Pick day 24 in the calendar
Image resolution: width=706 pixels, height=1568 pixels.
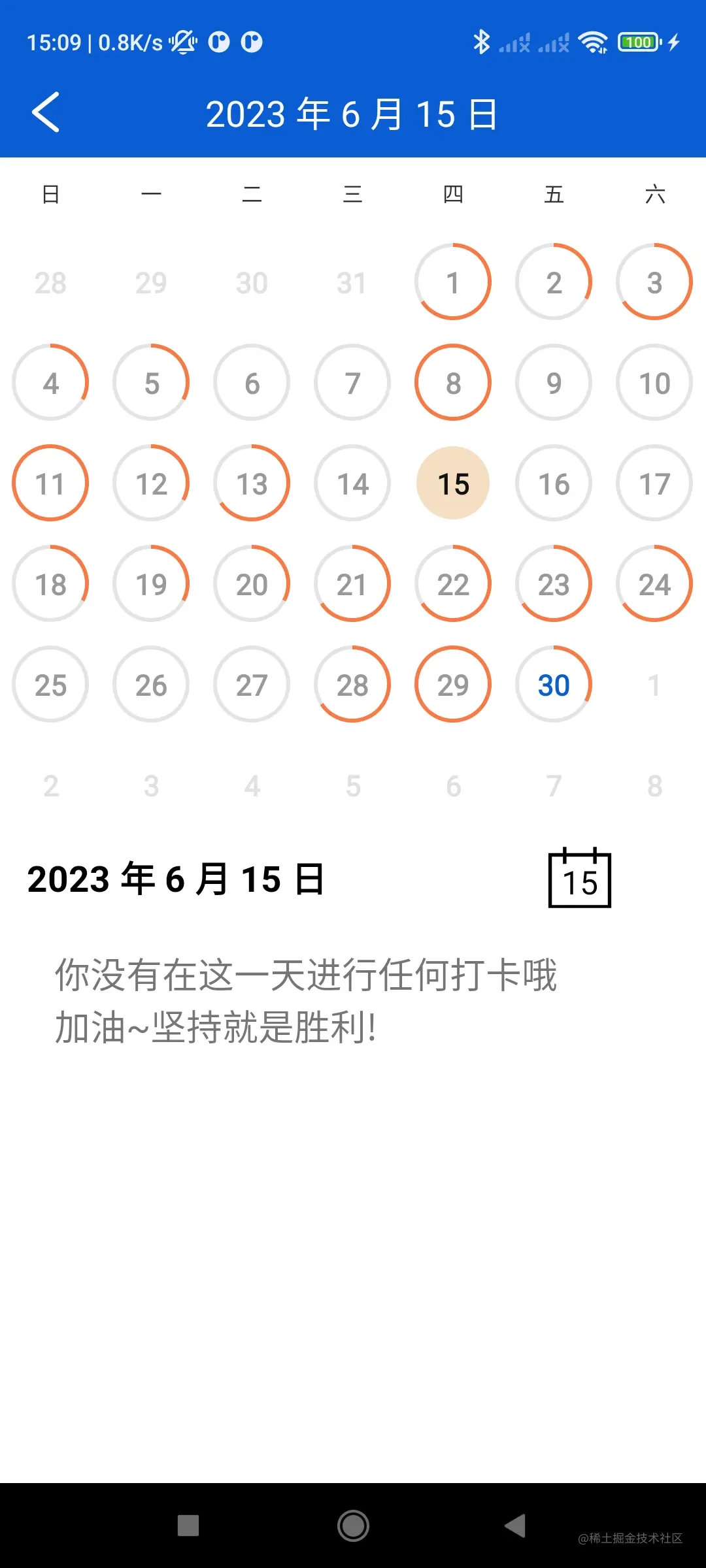pyautogui.click(x=654, y=583)
